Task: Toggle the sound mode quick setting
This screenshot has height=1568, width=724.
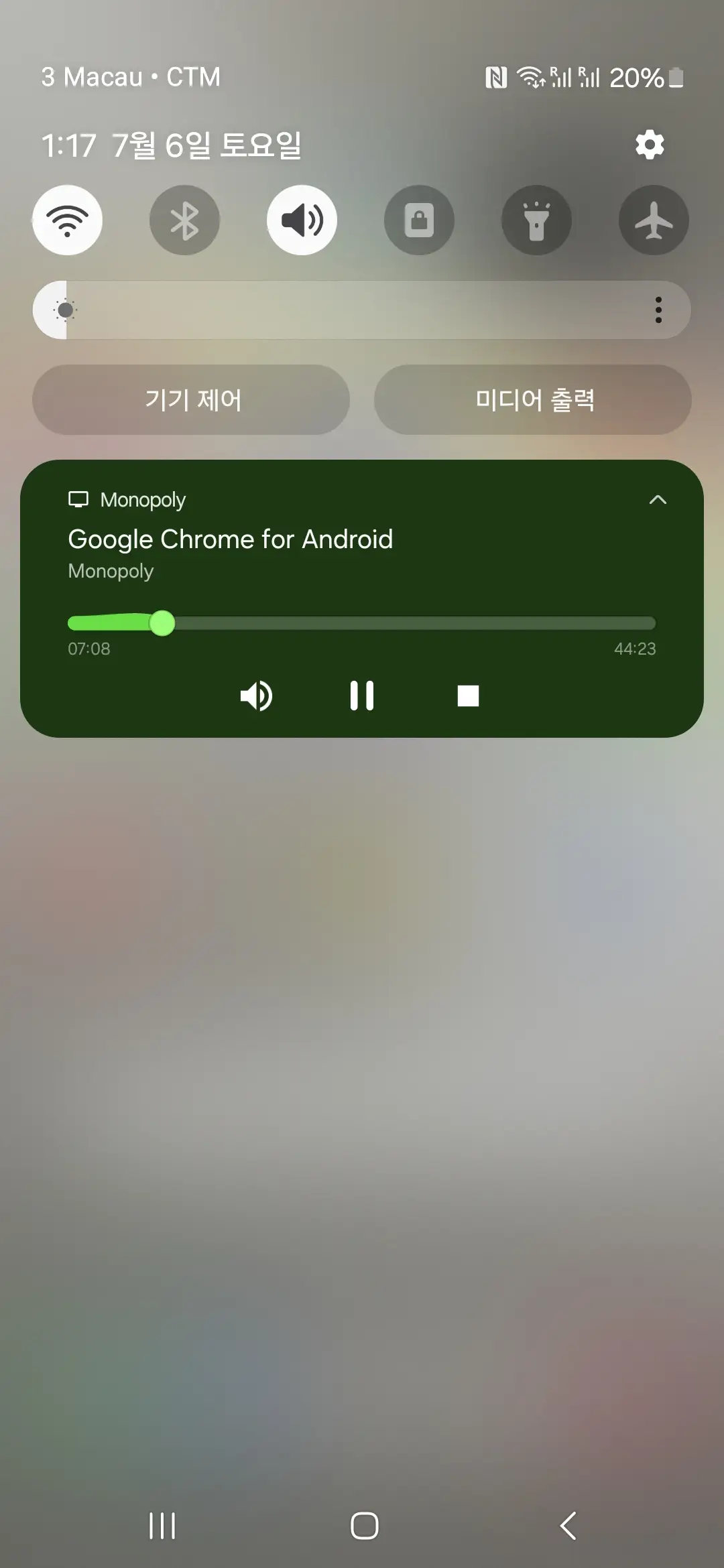Action: pos(302,220)
